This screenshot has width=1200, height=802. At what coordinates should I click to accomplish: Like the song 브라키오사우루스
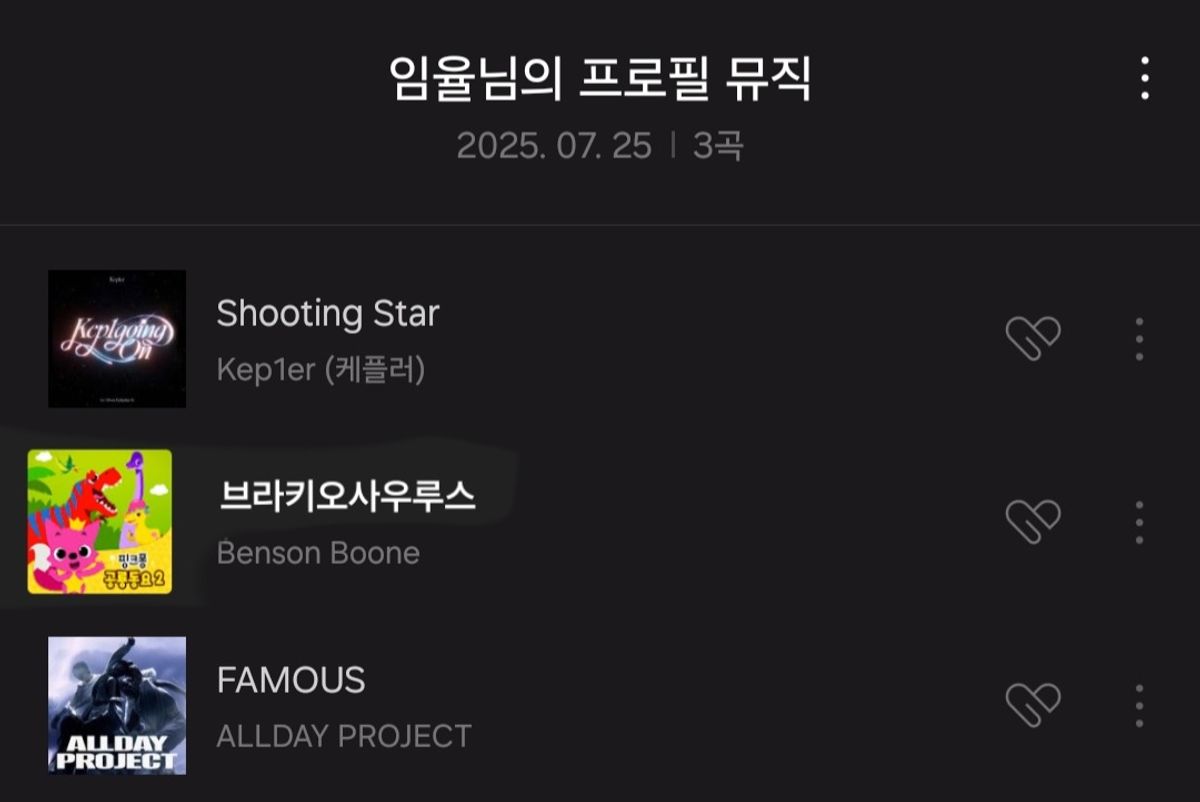tap(1032, 521)
